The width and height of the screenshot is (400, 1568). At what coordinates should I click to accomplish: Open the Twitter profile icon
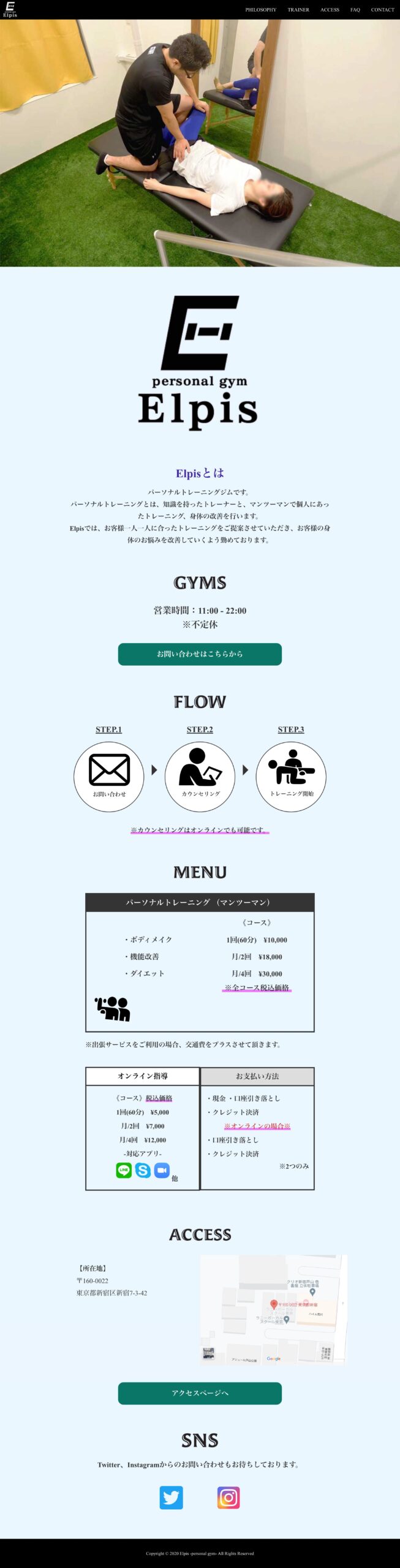point(171,1498)
